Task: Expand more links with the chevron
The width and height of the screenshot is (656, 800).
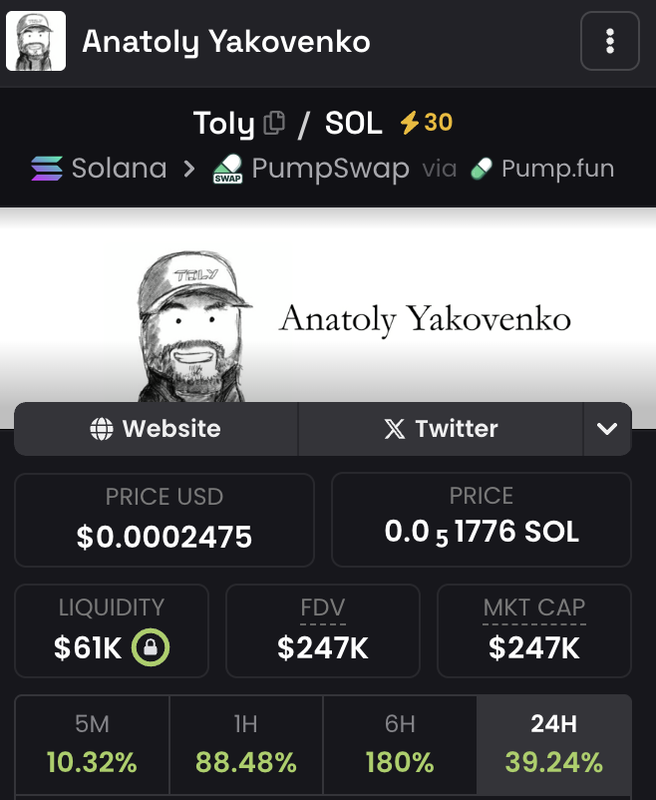Action: [x=607, y=429]
